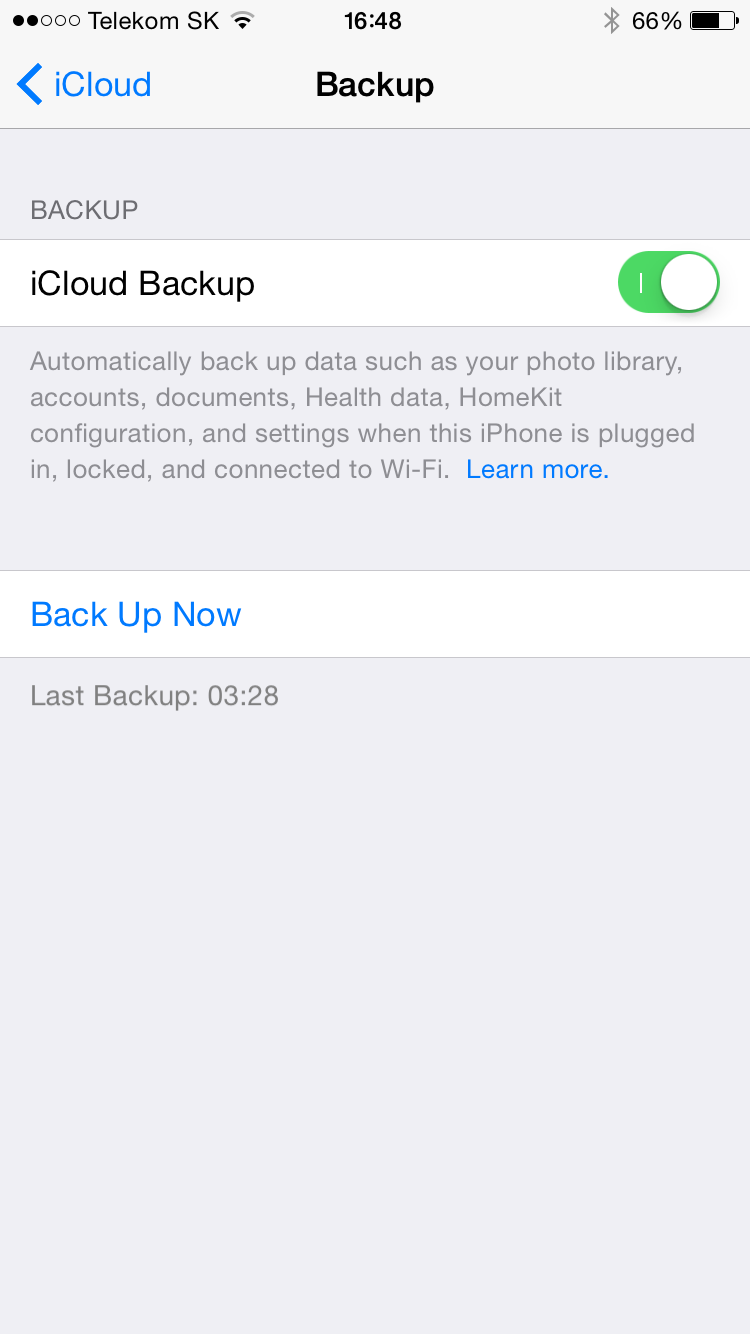Viewport: 750px width, 1334px height.
Task: Go back to iCloud settings
Action: [84, 85]
